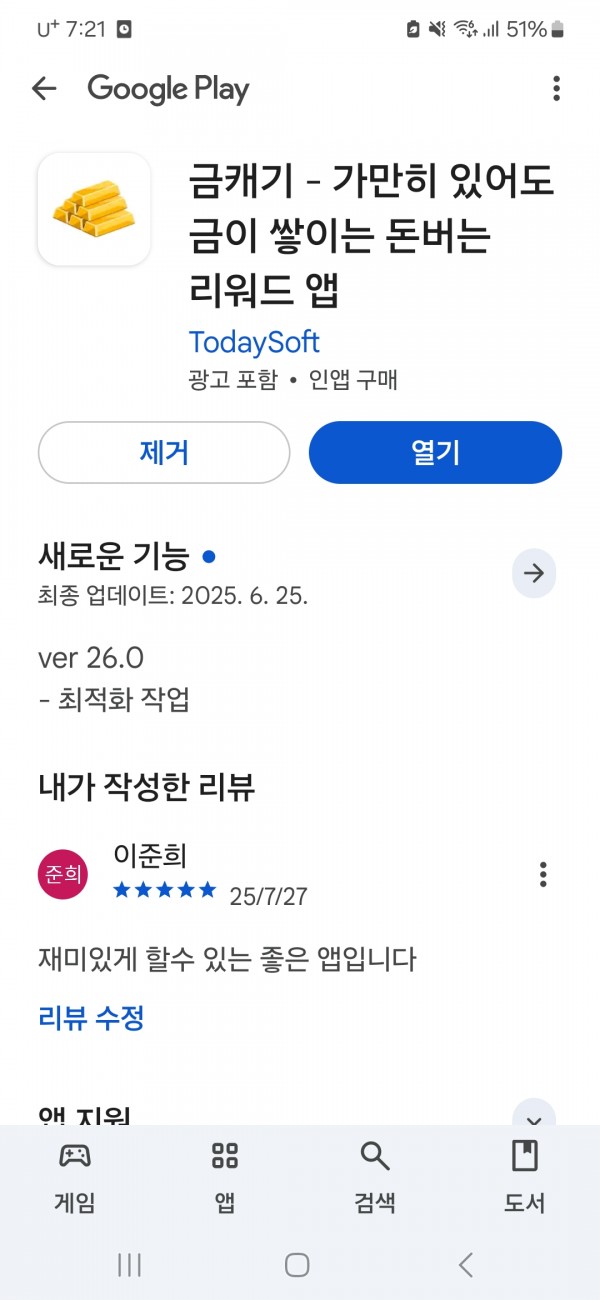
Task: Switch to the 검색 tab
Action: (375, 1178)
